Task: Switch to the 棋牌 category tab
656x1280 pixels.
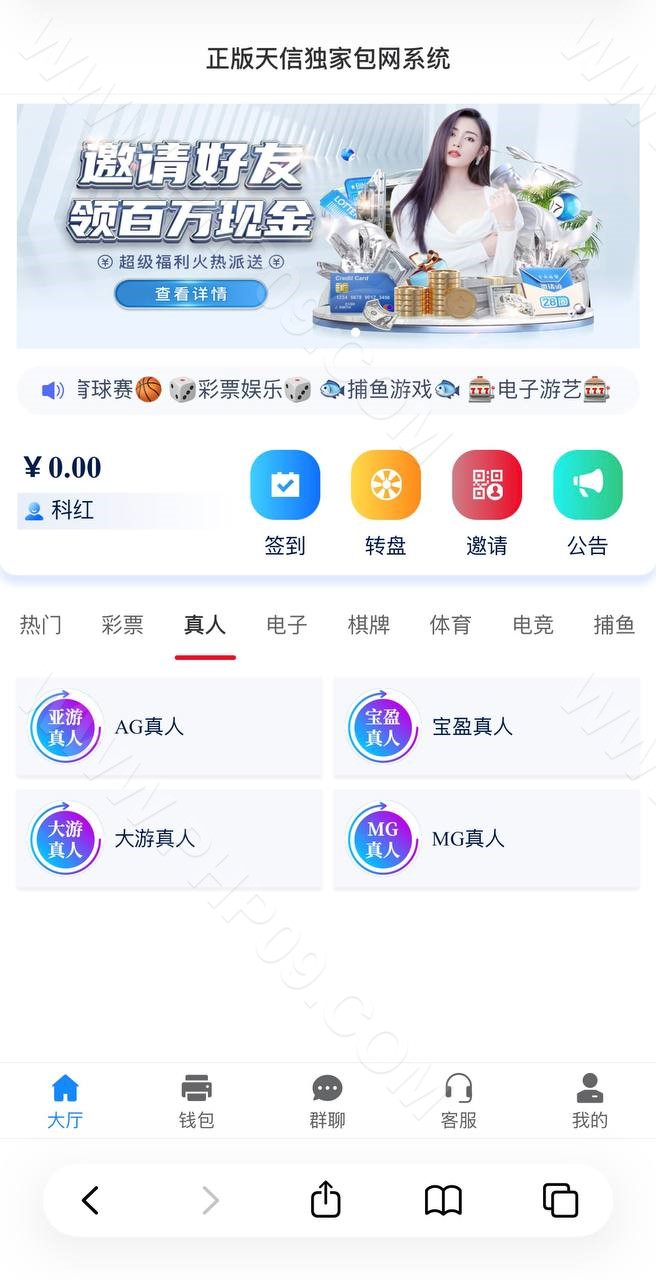Action: point(369,625)
